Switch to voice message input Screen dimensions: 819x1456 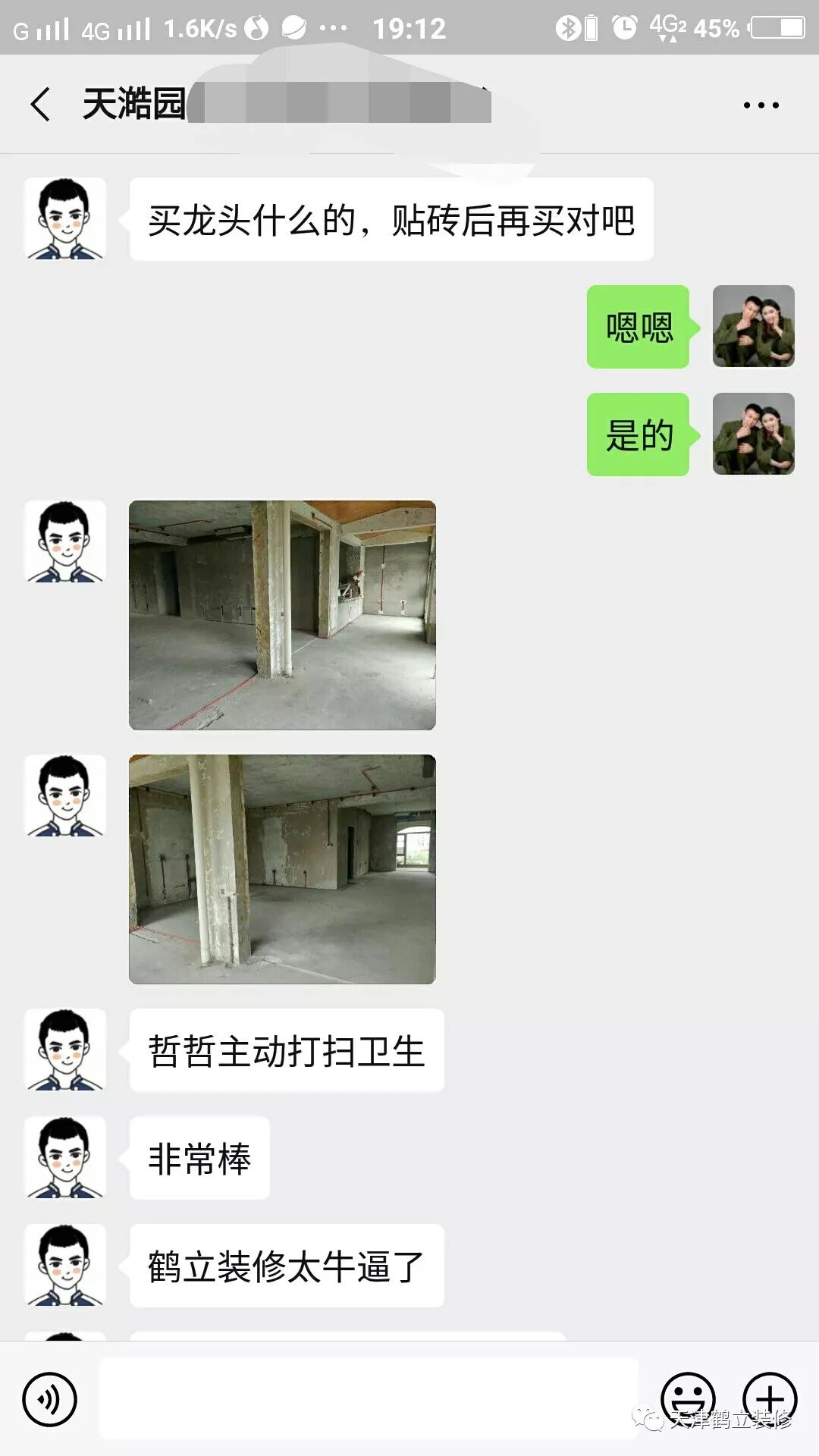pyautogui.click(x=50, y=1399)
